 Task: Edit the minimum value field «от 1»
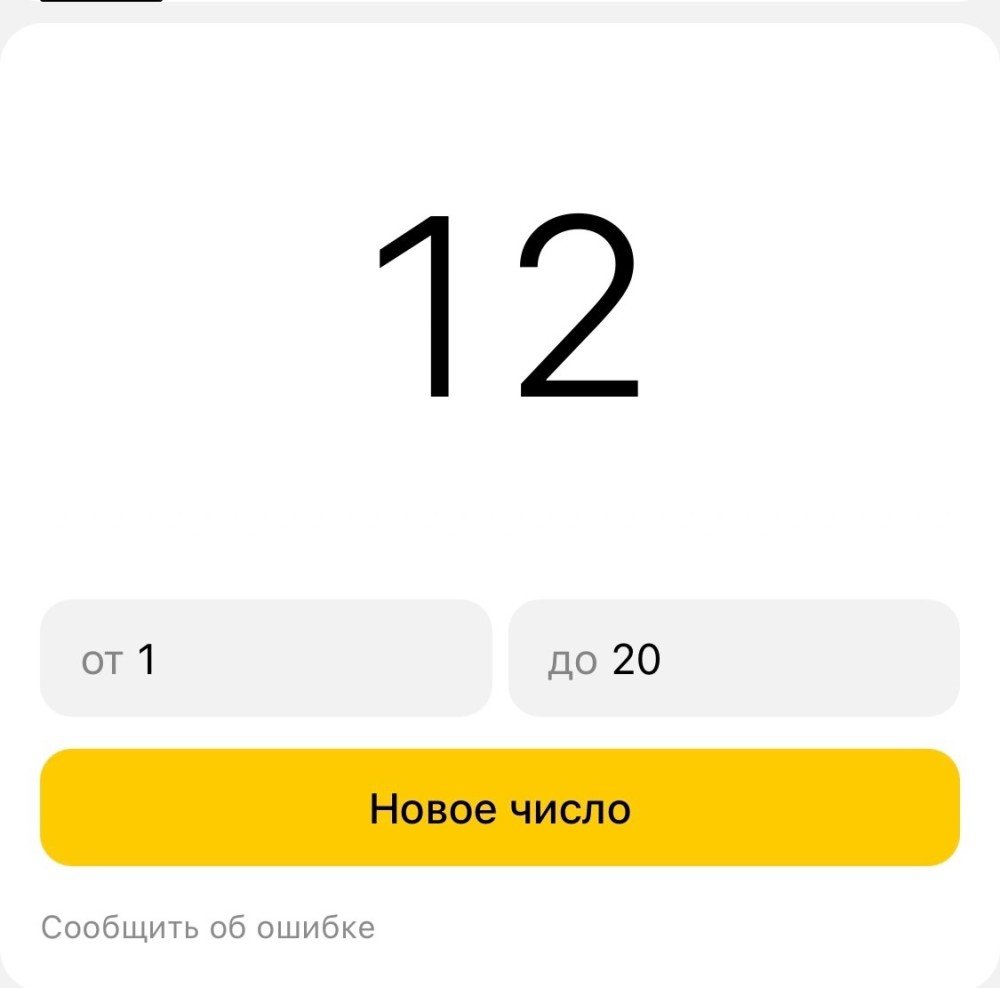pos(265,659)
